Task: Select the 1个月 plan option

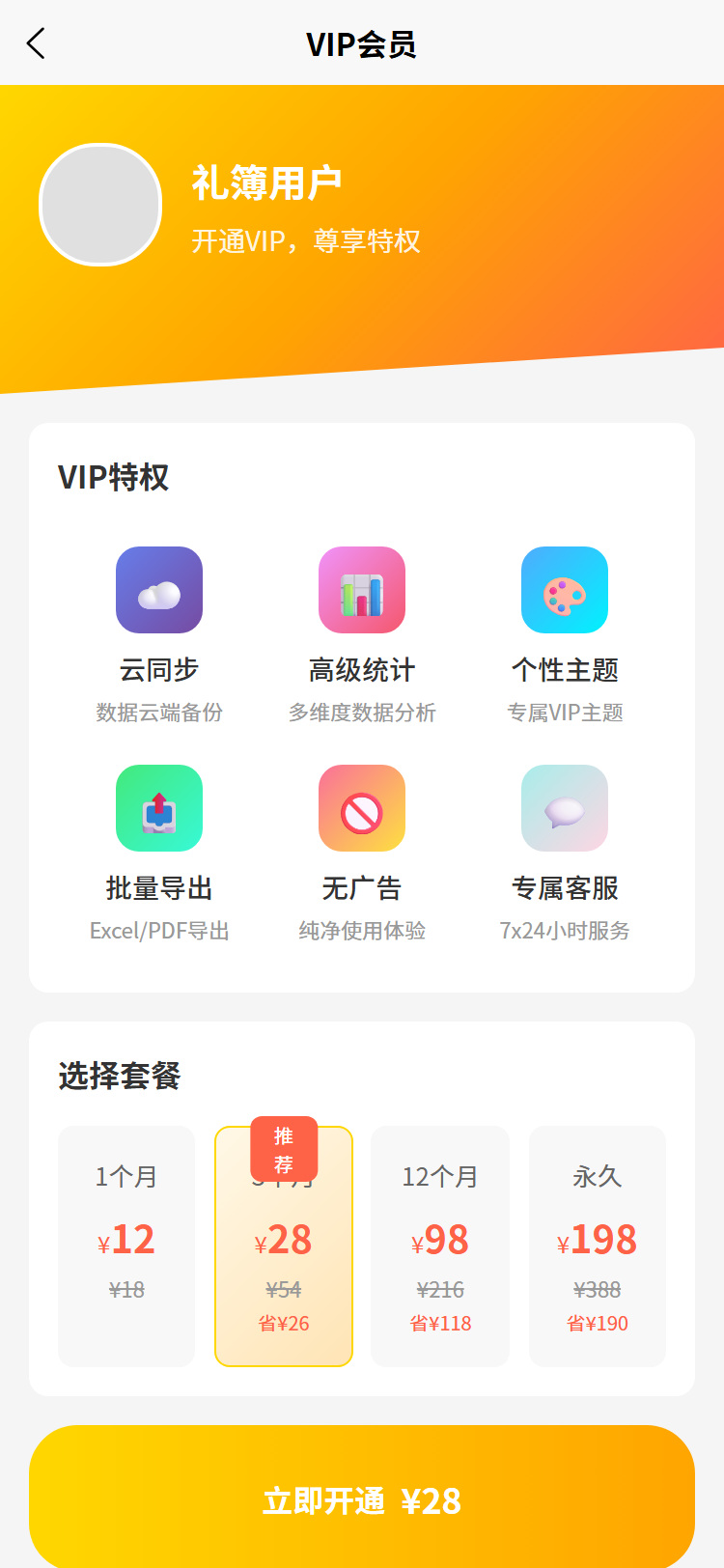Action: tap(126, 1246)
